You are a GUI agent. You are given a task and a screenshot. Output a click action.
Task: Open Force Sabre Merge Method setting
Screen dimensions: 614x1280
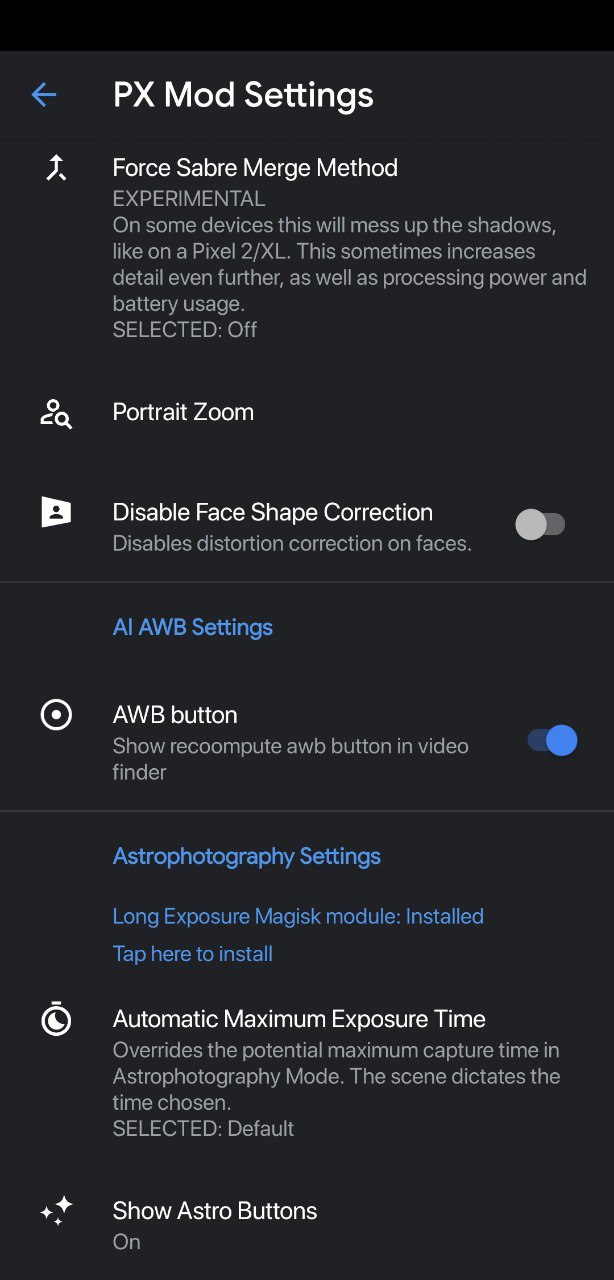click(x=307, y=248)
